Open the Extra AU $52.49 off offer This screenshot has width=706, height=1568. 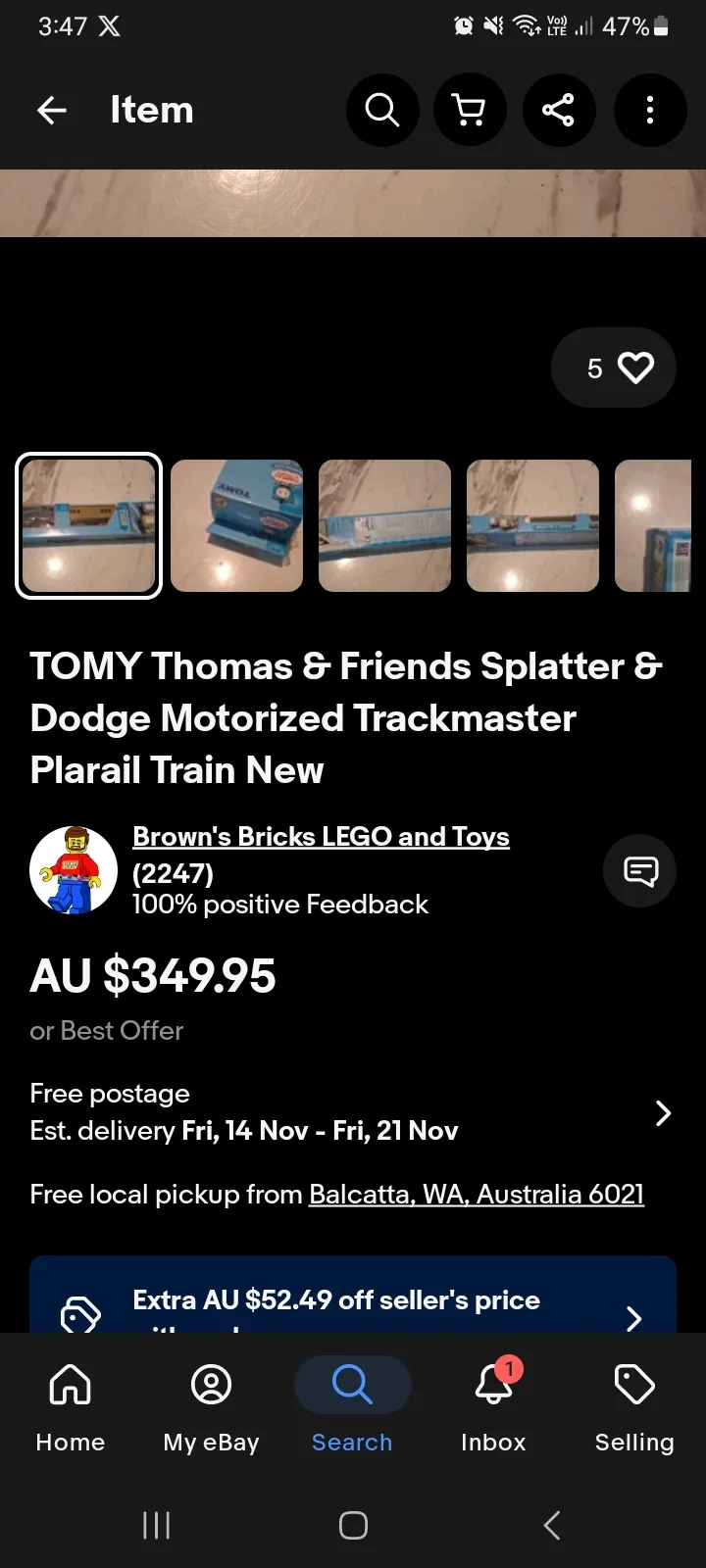click(x=353, y=1301)
